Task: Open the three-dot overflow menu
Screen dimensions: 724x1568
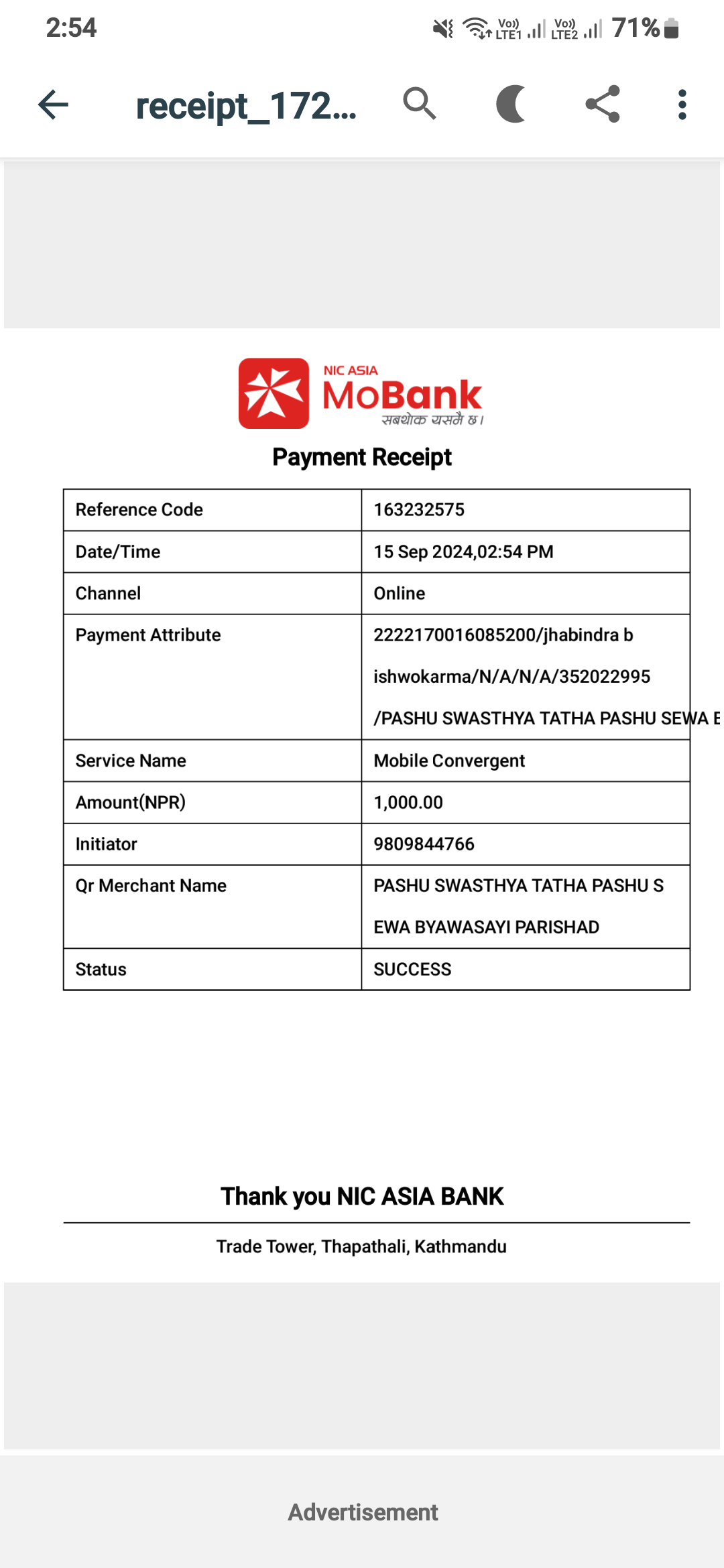Action: pyautogui.click(x=682, y=105)
